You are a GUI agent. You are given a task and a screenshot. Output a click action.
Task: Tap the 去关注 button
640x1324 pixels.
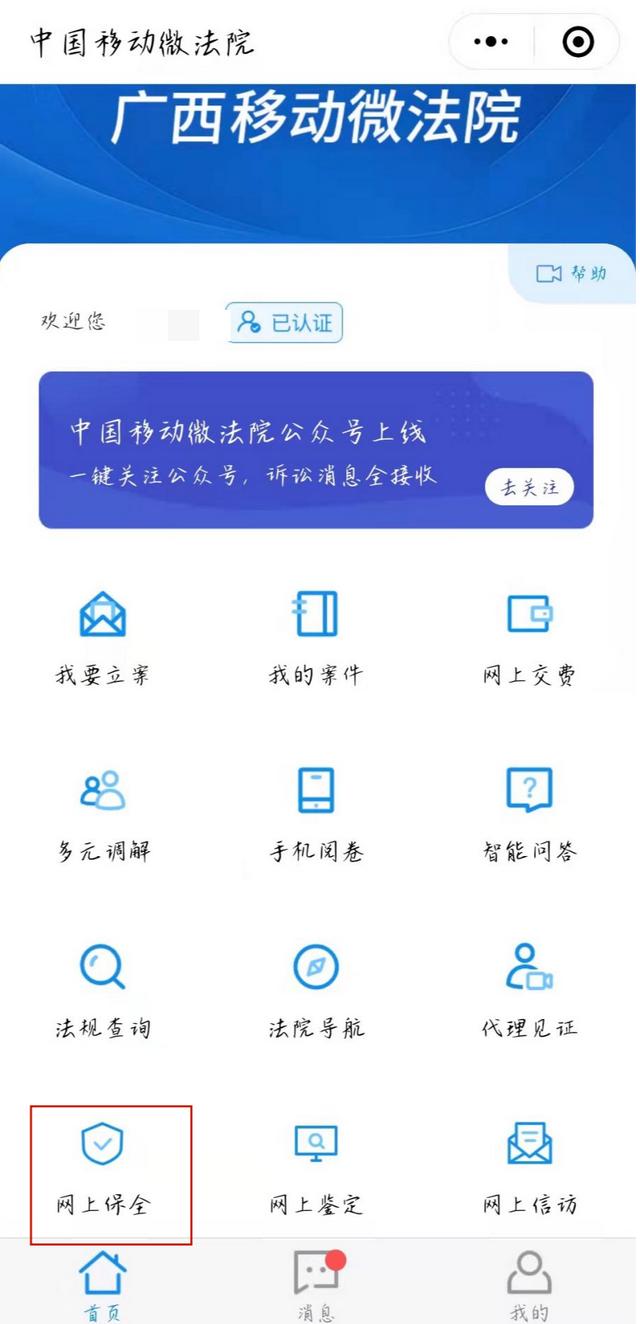tap(529, 487)
